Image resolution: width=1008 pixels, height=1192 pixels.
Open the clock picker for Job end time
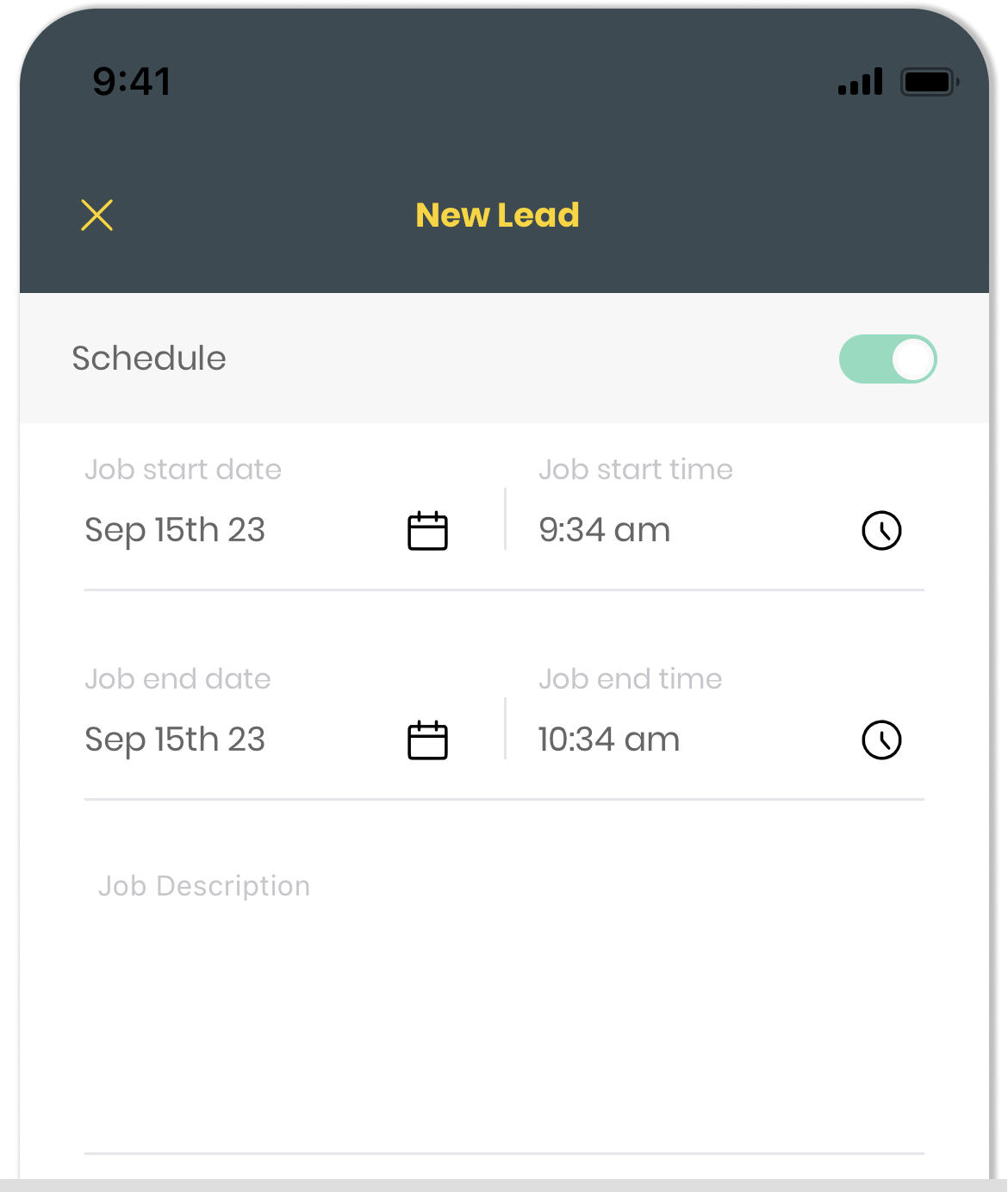click(x=881, y=740)
